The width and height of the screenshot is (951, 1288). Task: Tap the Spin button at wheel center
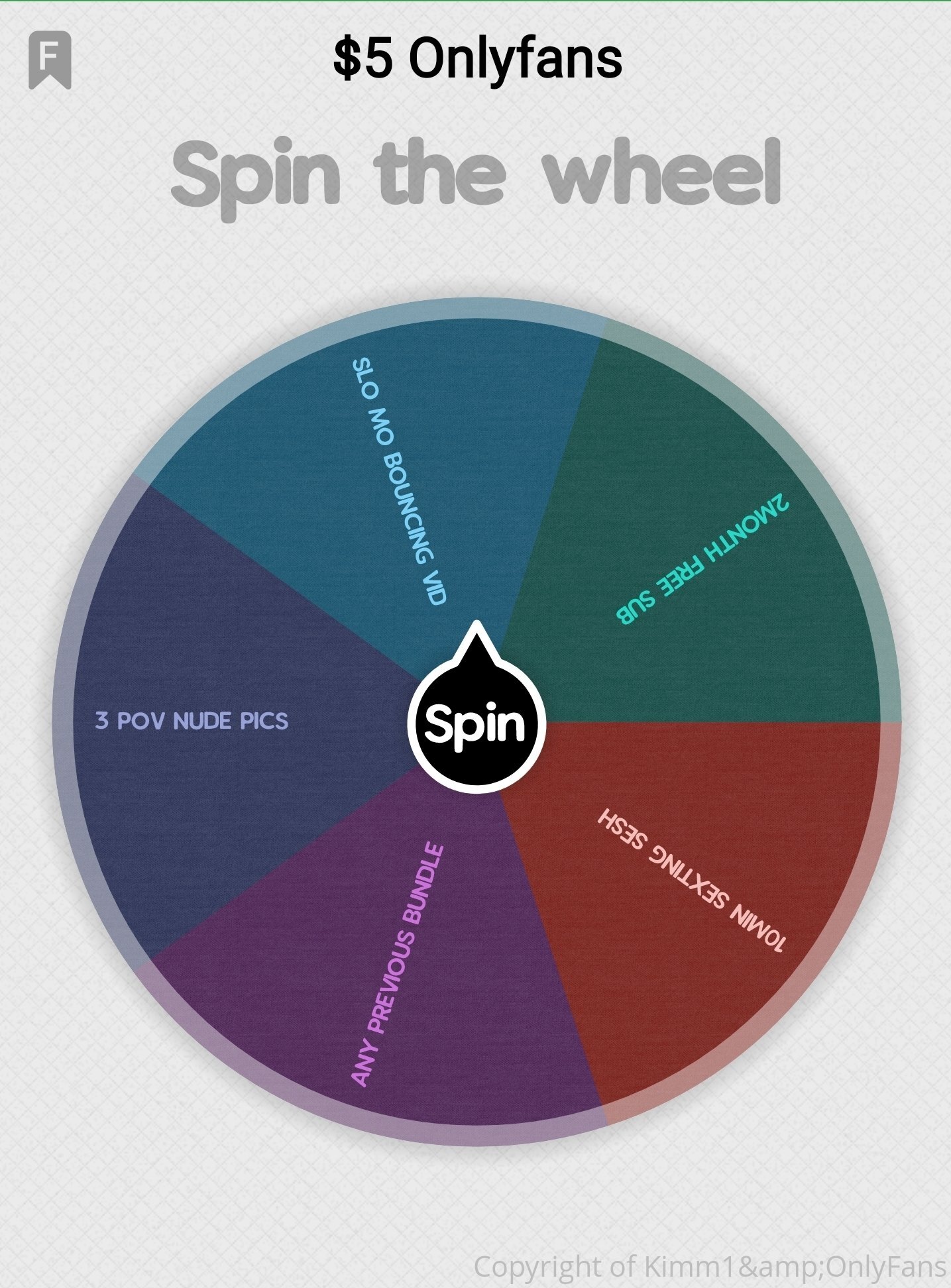click(x=476, y=724)
